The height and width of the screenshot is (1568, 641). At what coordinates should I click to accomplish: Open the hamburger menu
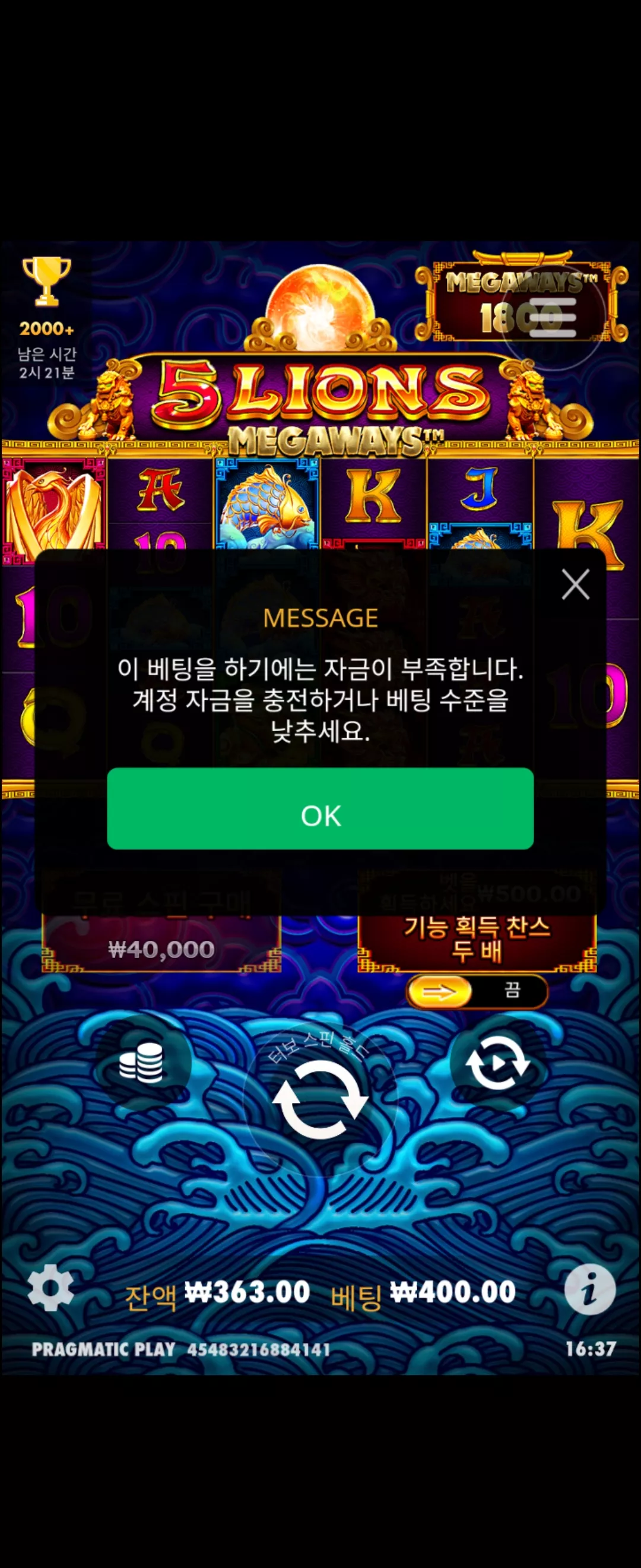[552, 317]
